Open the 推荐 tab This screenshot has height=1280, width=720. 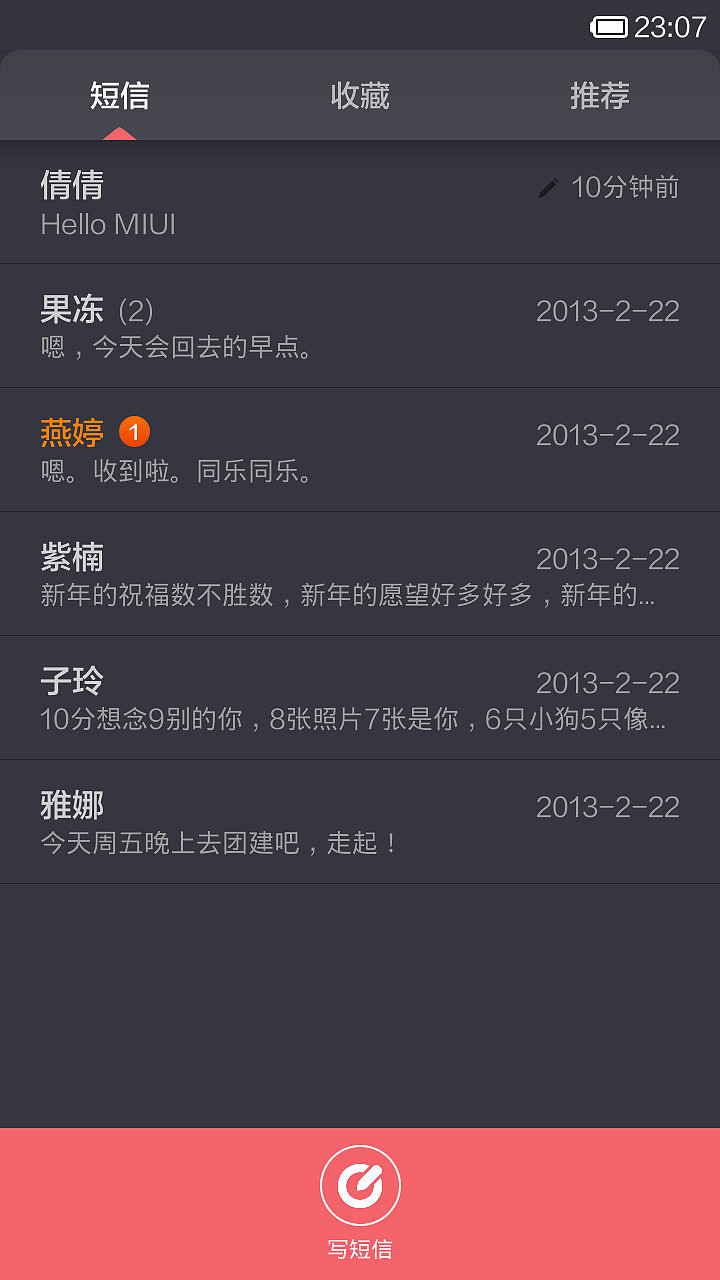599,96
